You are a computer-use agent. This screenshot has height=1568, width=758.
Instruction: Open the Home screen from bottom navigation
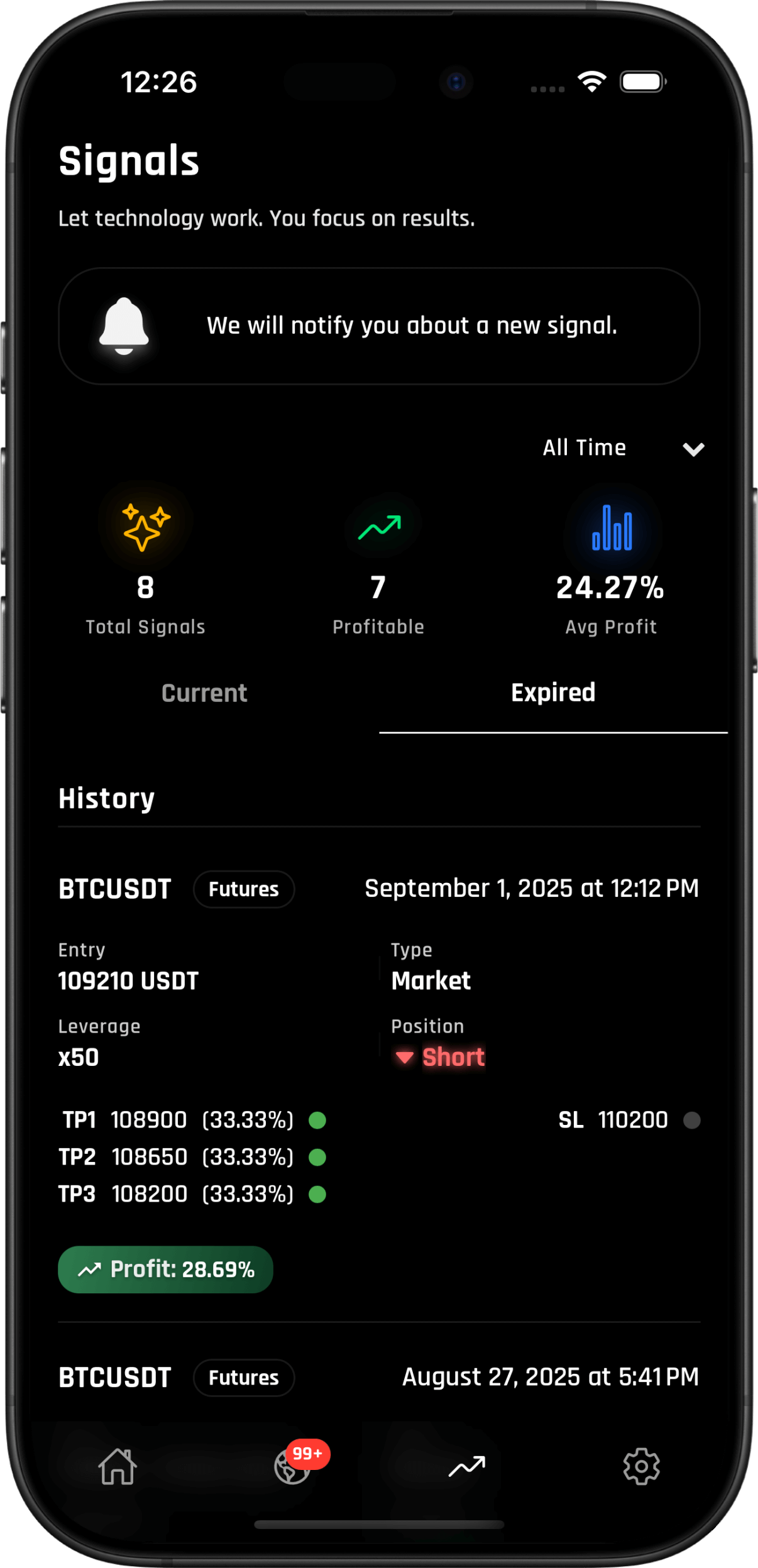click(x=118, y=1467)
